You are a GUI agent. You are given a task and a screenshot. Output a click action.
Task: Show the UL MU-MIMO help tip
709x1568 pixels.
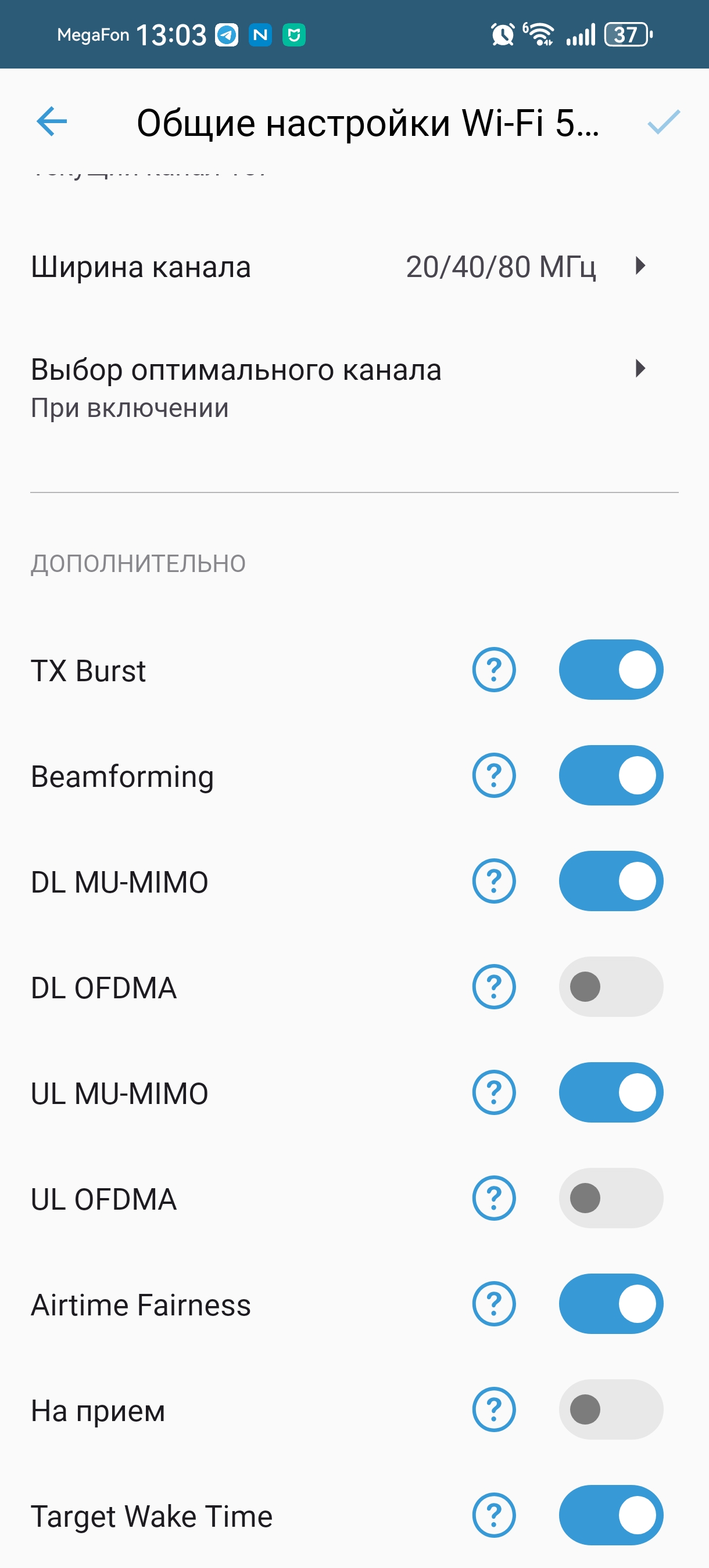tap(494, 1092)
